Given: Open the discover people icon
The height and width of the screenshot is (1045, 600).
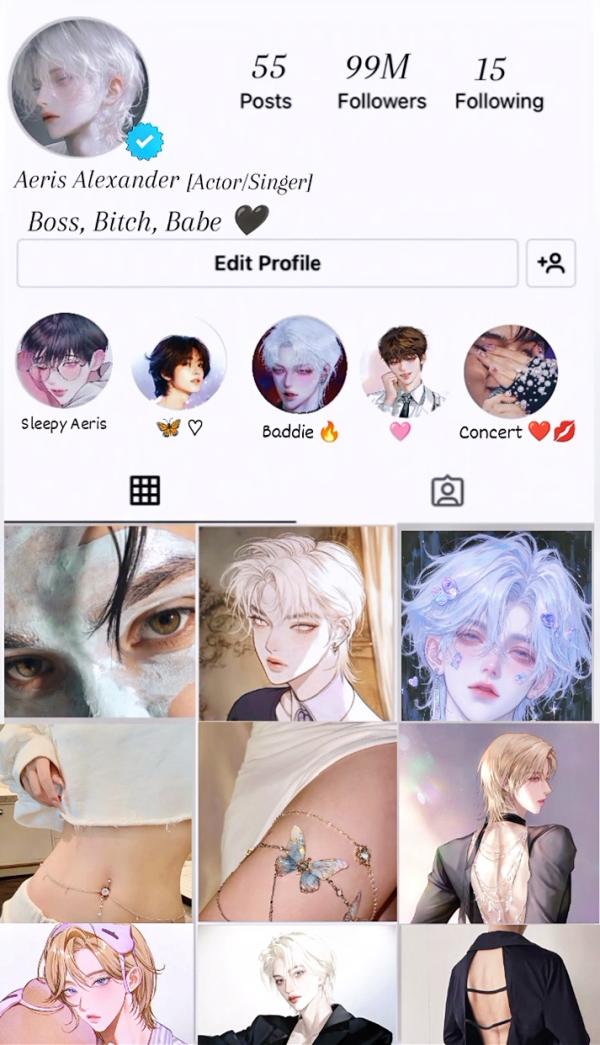Looking at the screenshot, I should [551, 263].
